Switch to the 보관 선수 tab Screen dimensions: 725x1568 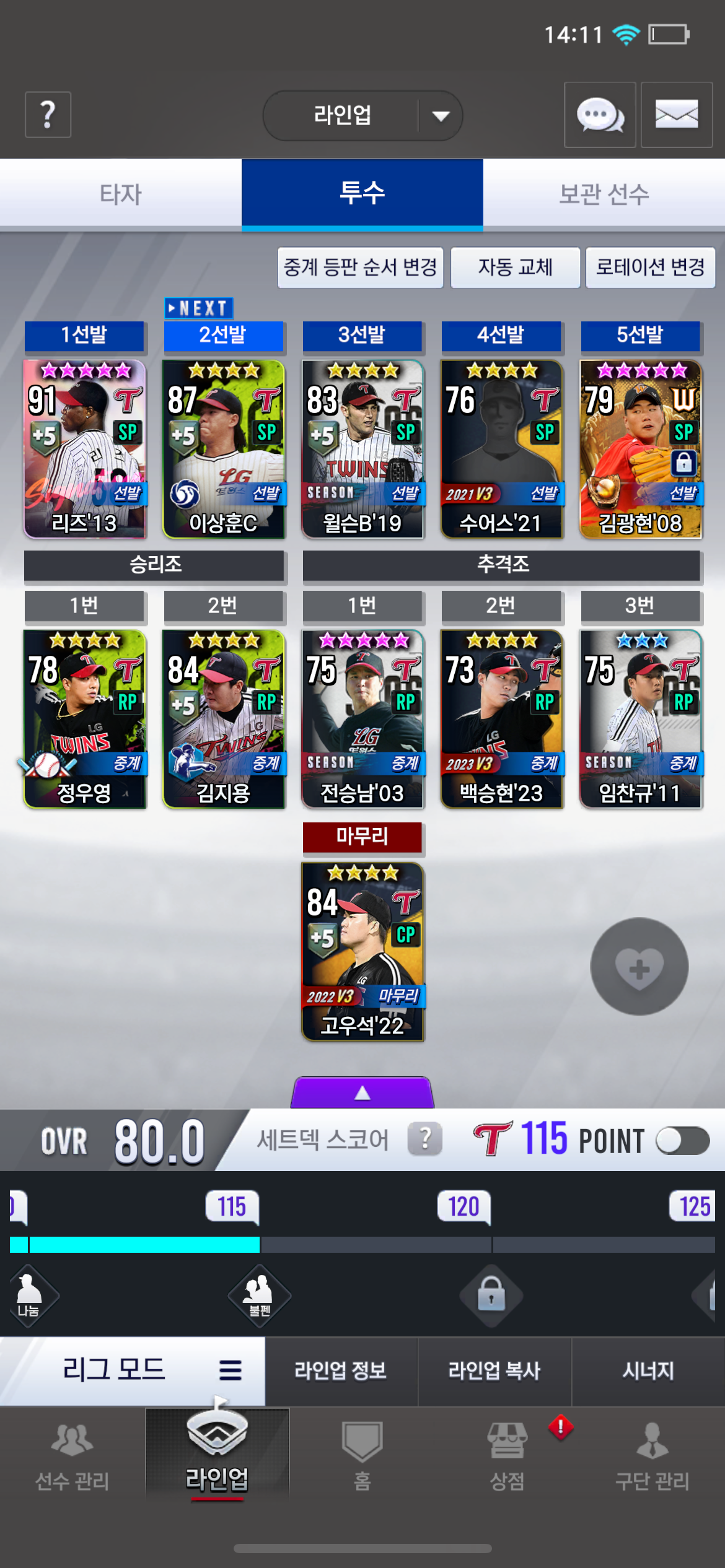(604, 194)
